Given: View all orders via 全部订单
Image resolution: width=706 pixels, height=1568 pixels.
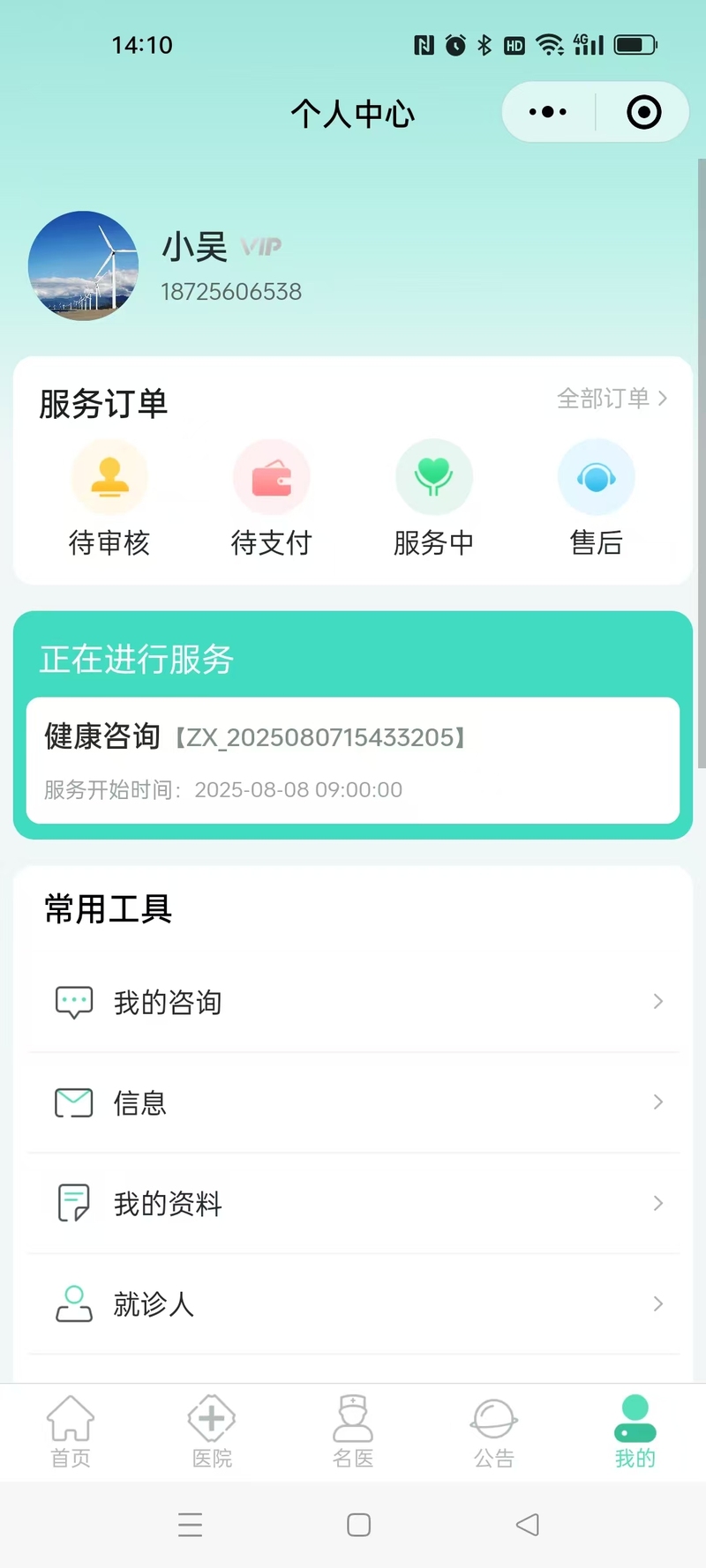Looking at the screenshot, I should click(612, 399).
